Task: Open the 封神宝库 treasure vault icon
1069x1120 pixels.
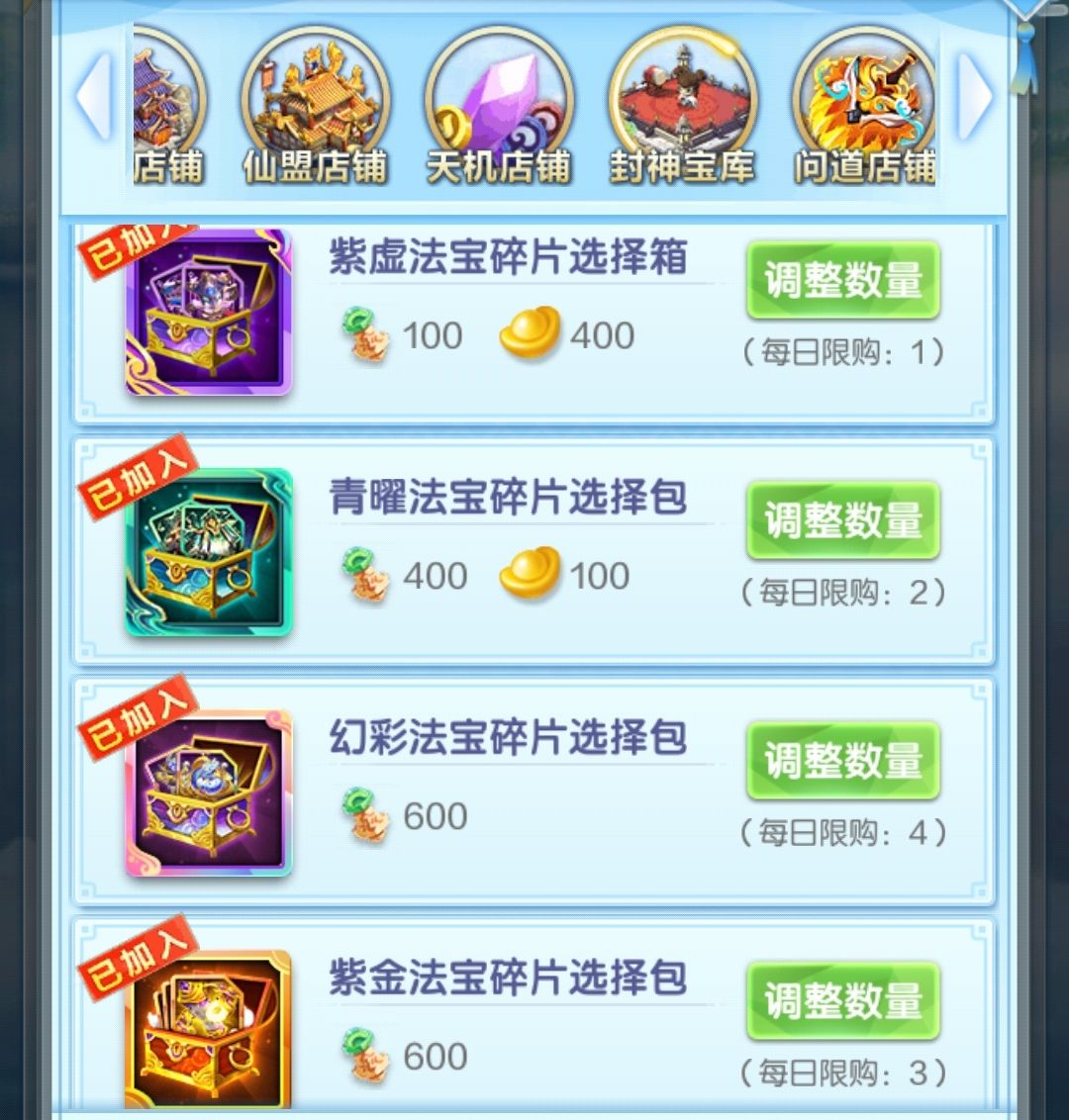Action: coord(681,94)
